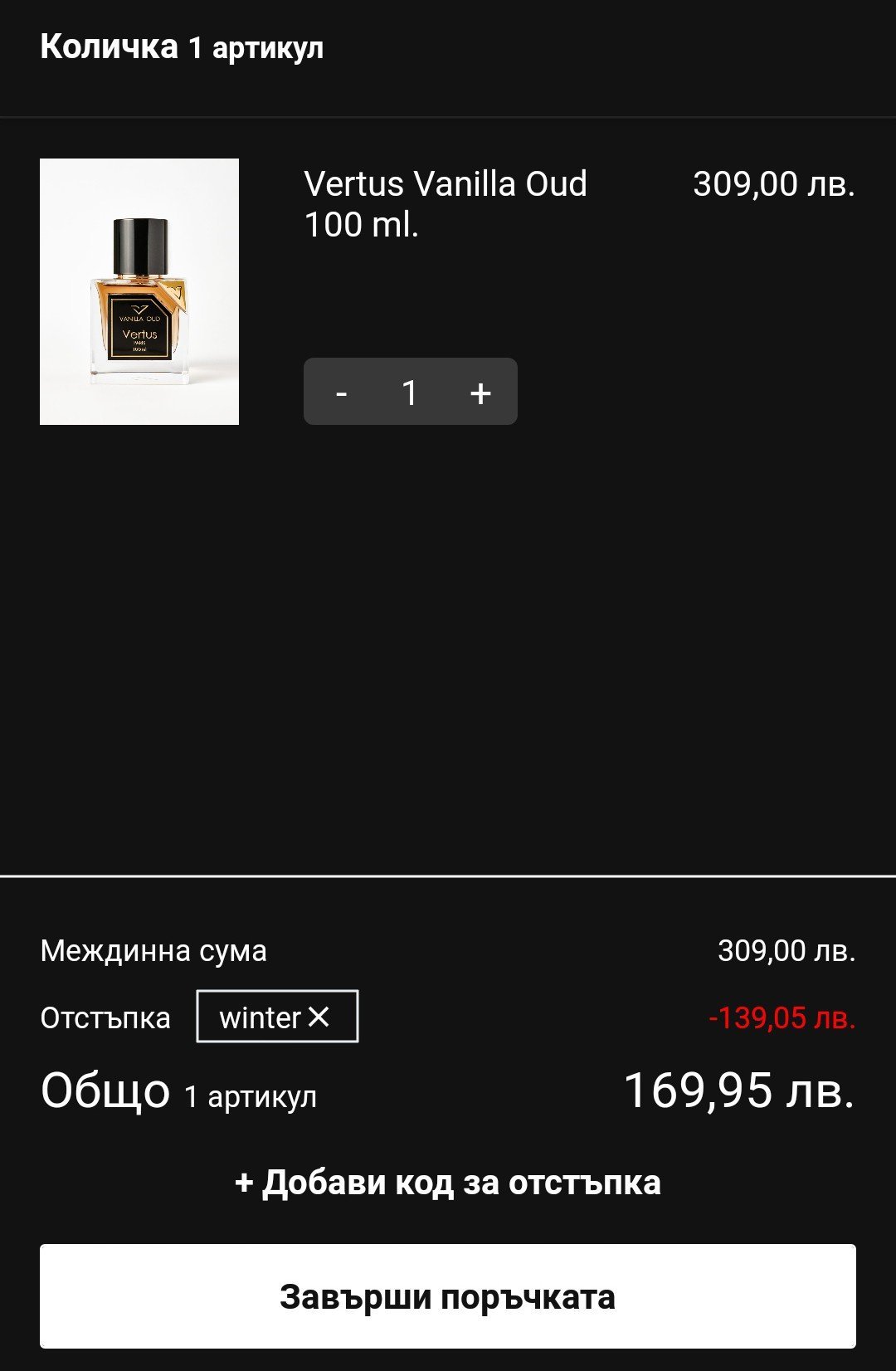Remove the winter discount code
This screenshot has height=1371, width=896.
pos(319,1017)
